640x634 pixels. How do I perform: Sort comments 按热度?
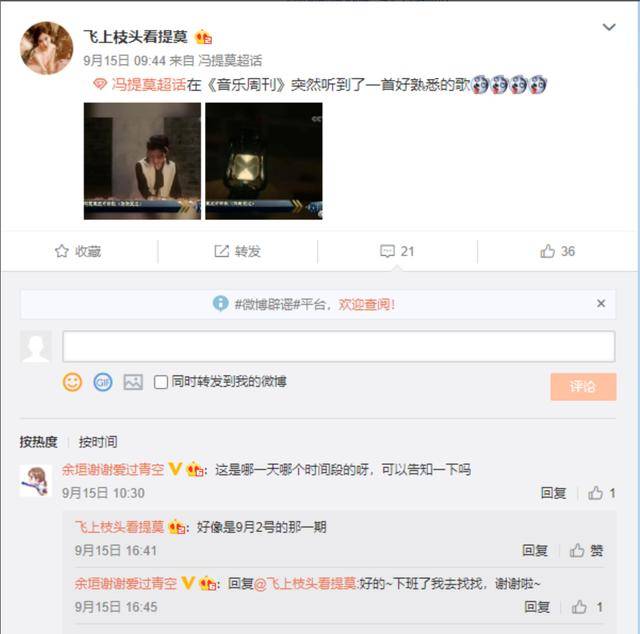click(x=39, y=441)
